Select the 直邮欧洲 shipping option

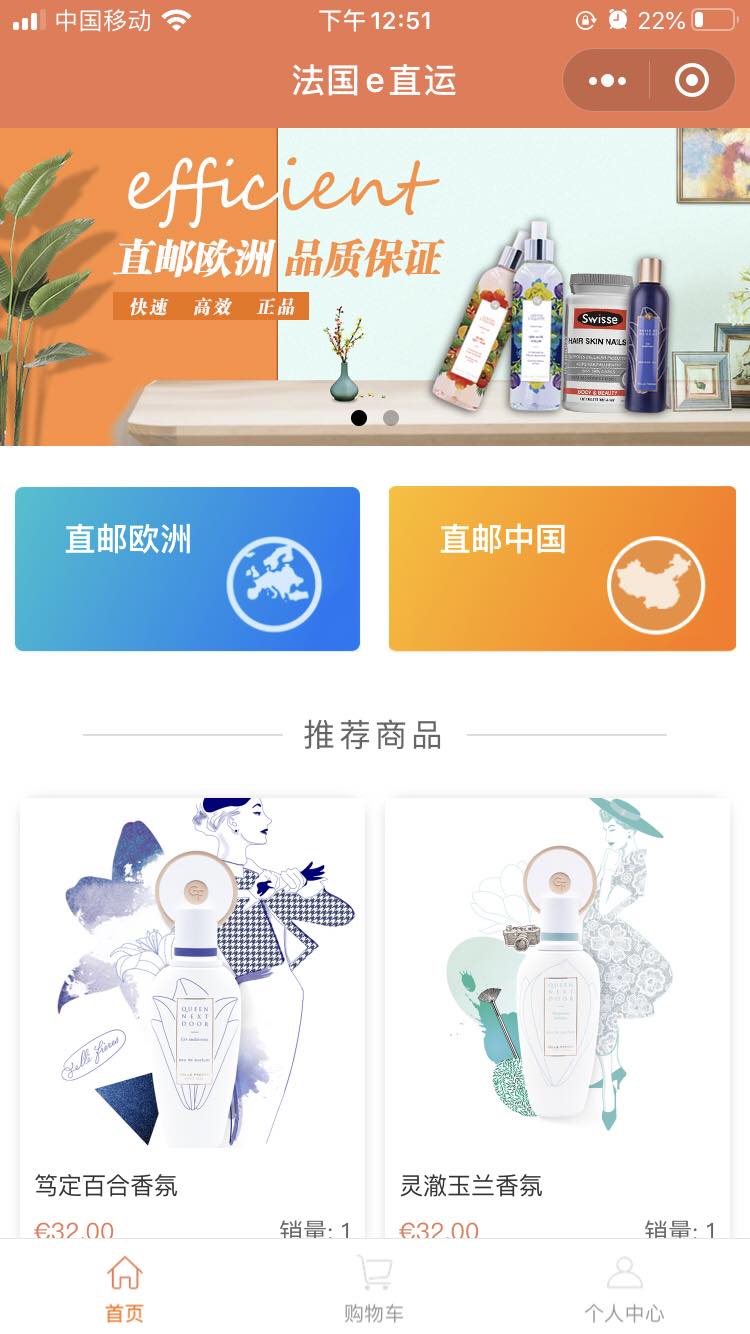tap(187, 569)
